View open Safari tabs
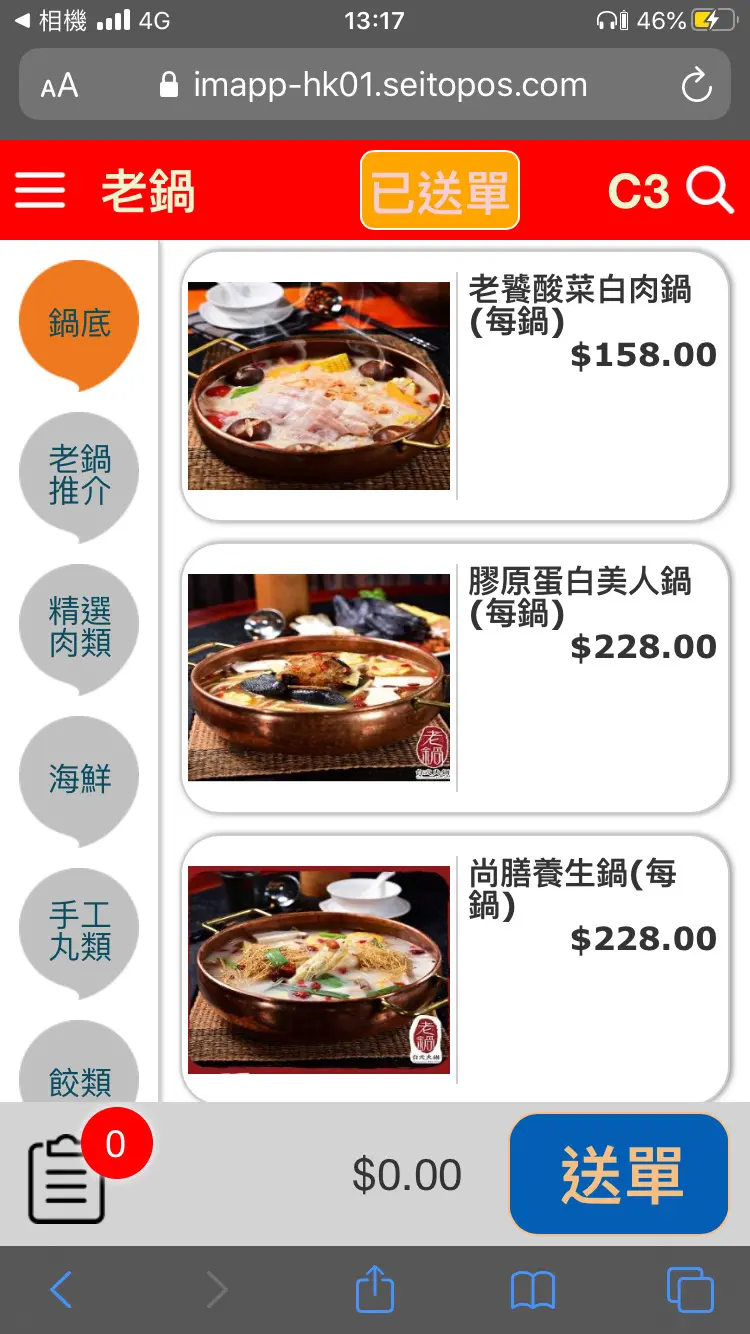 pos(690,1290)
